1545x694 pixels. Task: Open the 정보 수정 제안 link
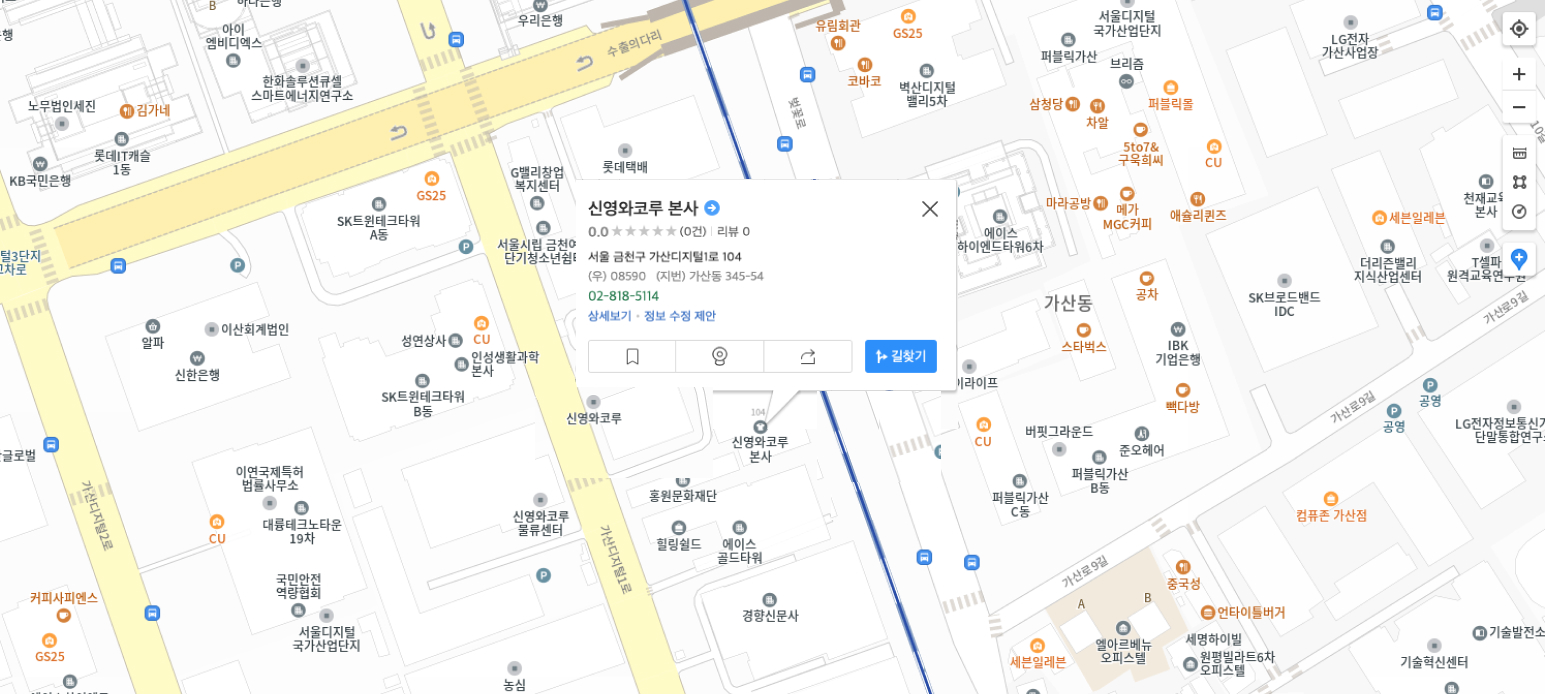679,316
